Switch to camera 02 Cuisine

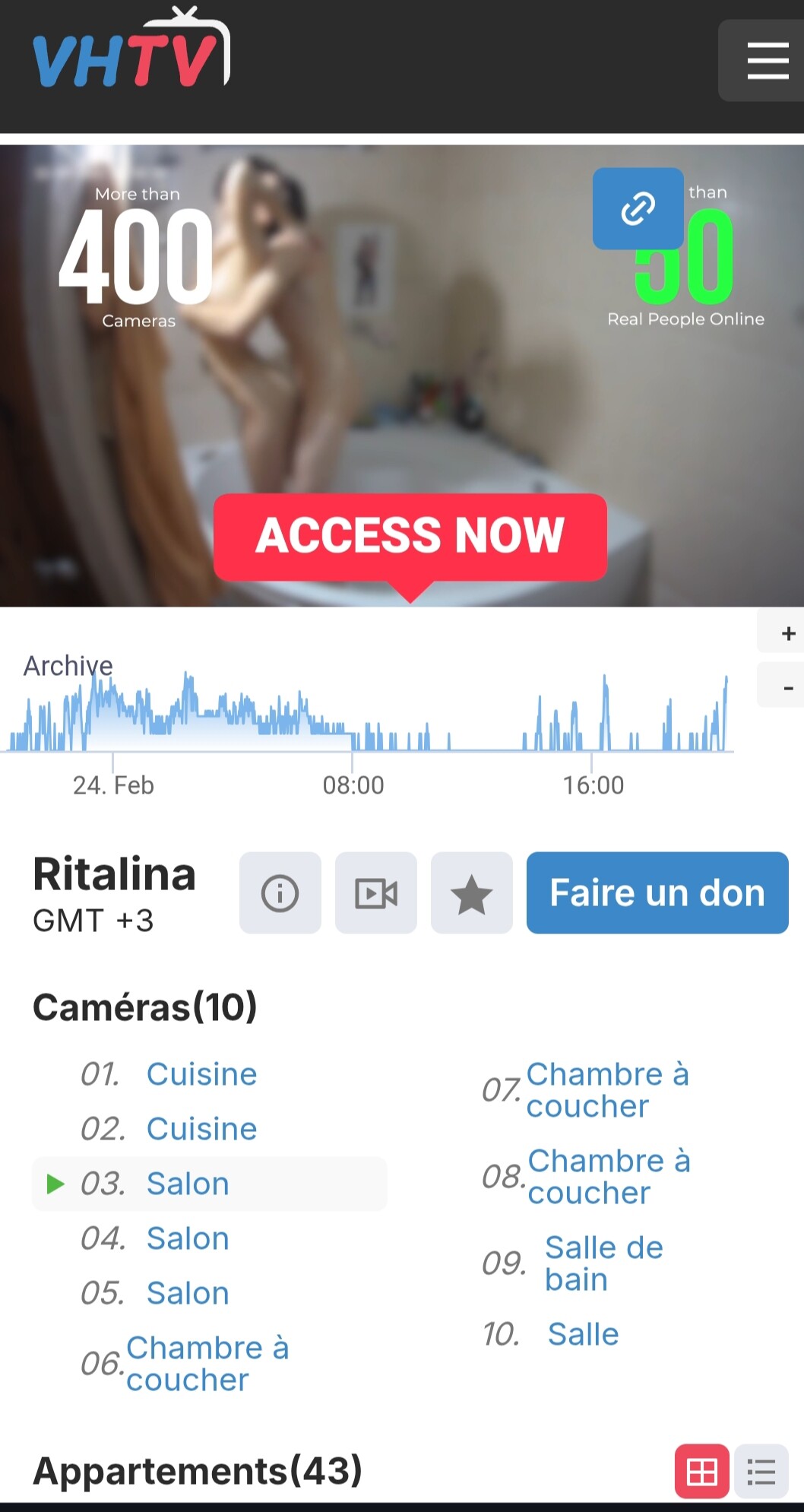pos(201,1129)
